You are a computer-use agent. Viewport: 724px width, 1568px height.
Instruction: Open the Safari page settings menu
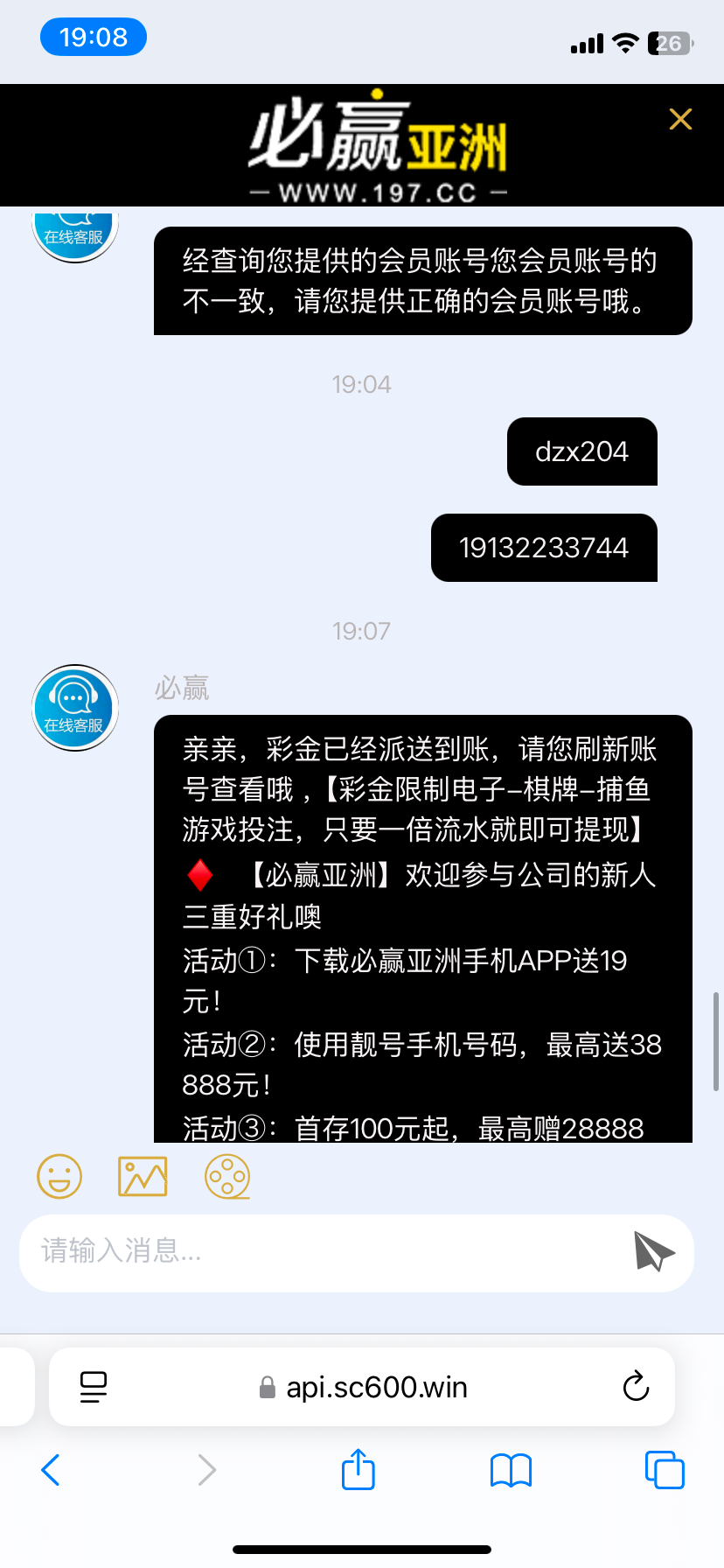(x=93, y=1386)
